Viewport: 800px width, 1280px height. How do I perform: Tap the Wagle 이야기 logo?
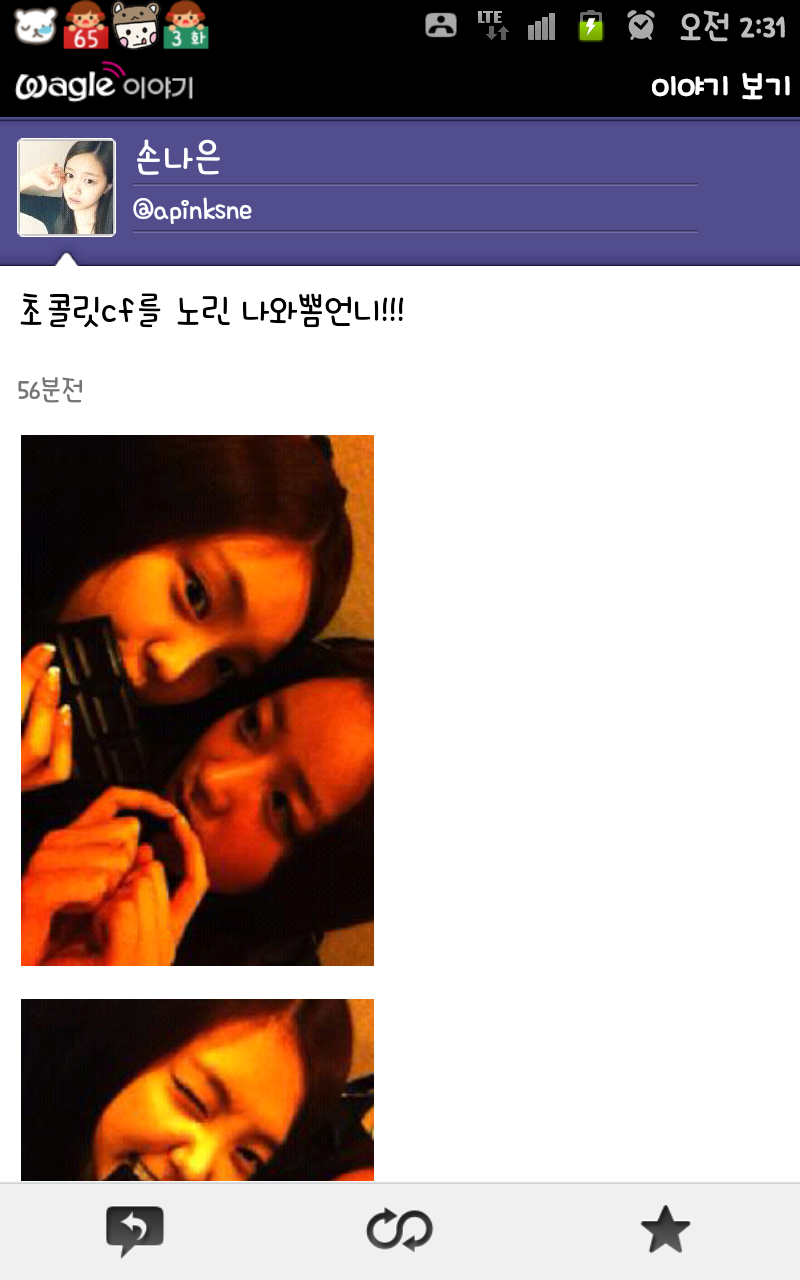(x=104, y=86)
